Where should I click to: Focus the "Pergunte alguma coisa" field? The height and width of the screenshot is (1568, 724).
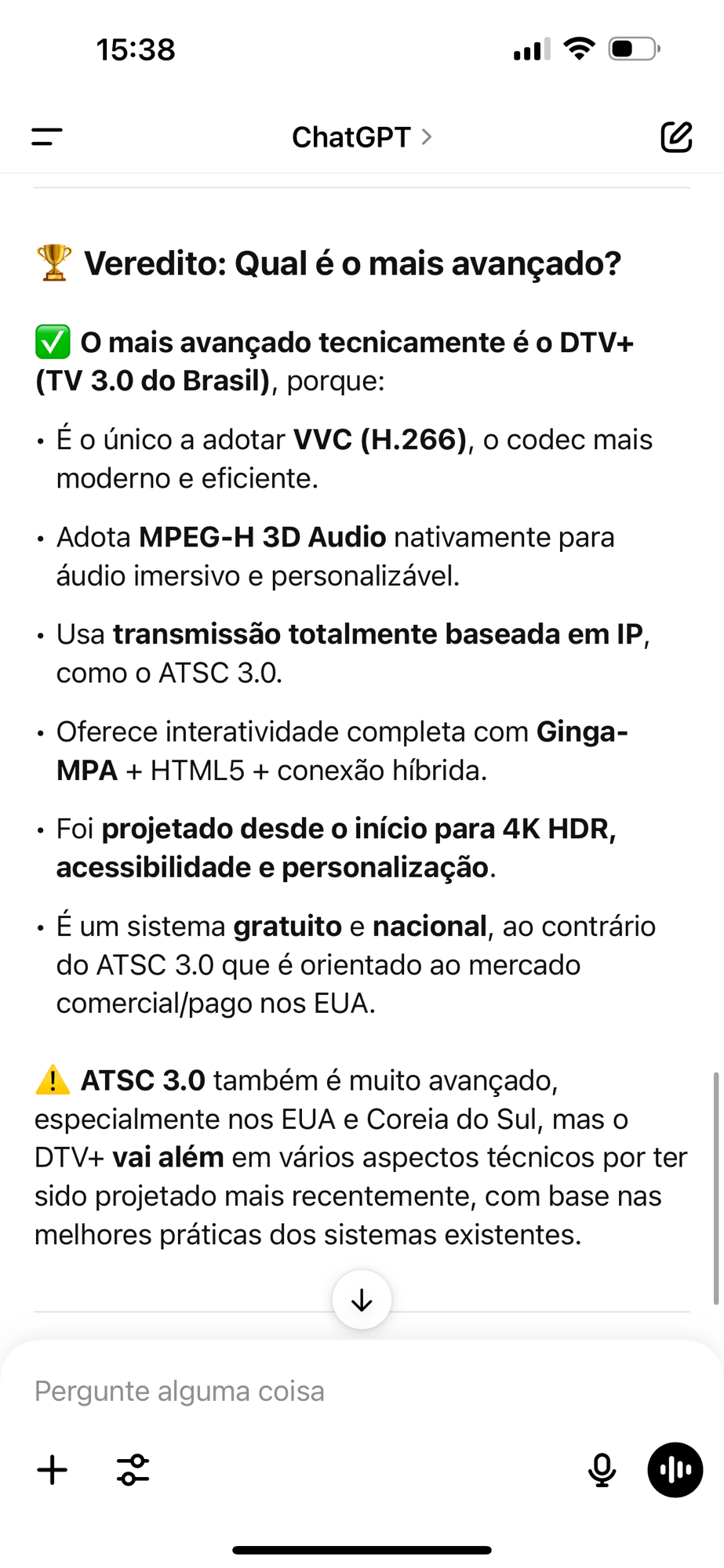(362, 1391)
